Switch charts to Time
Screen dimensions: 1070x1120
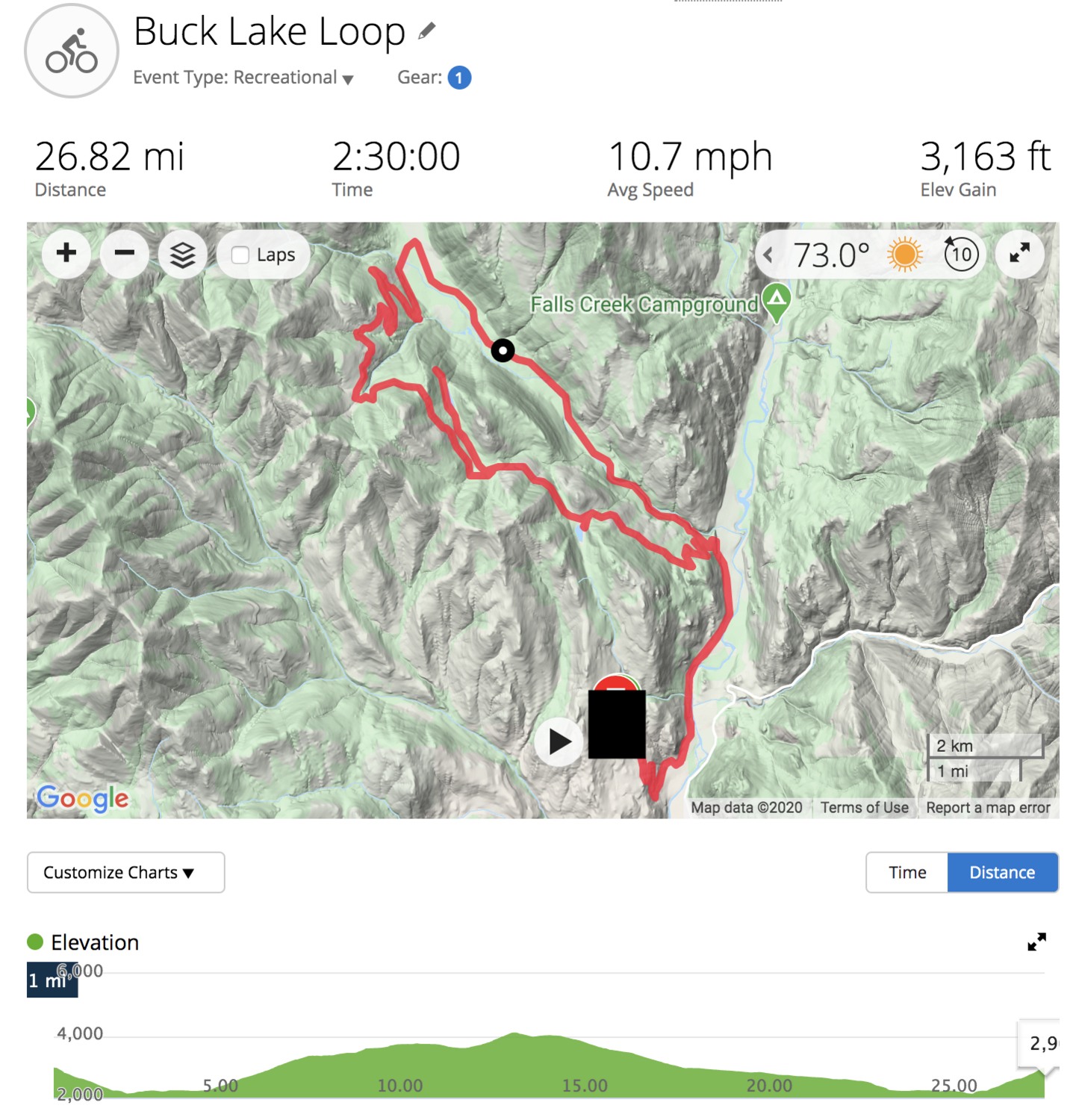[x=906, y=872]
